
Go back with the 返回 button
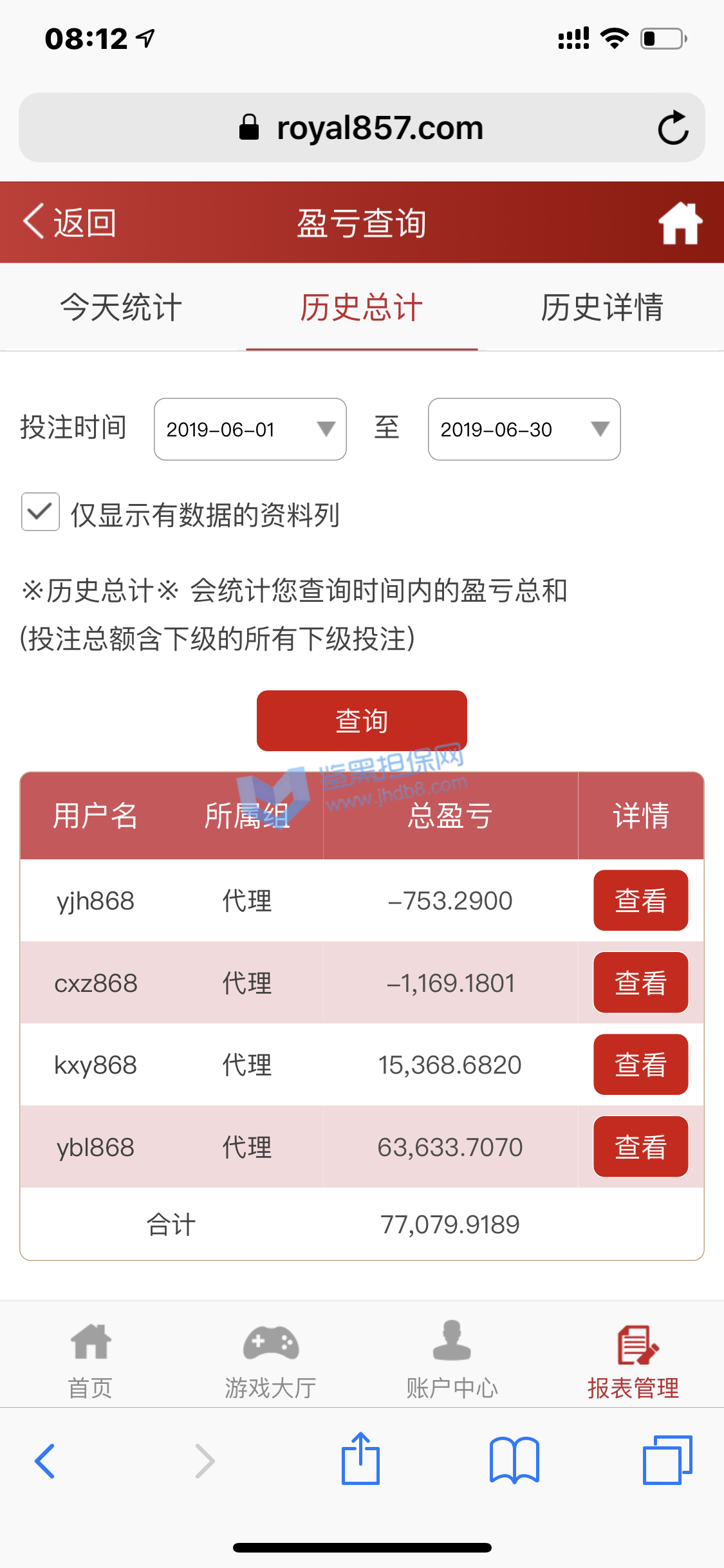(70, 223)
